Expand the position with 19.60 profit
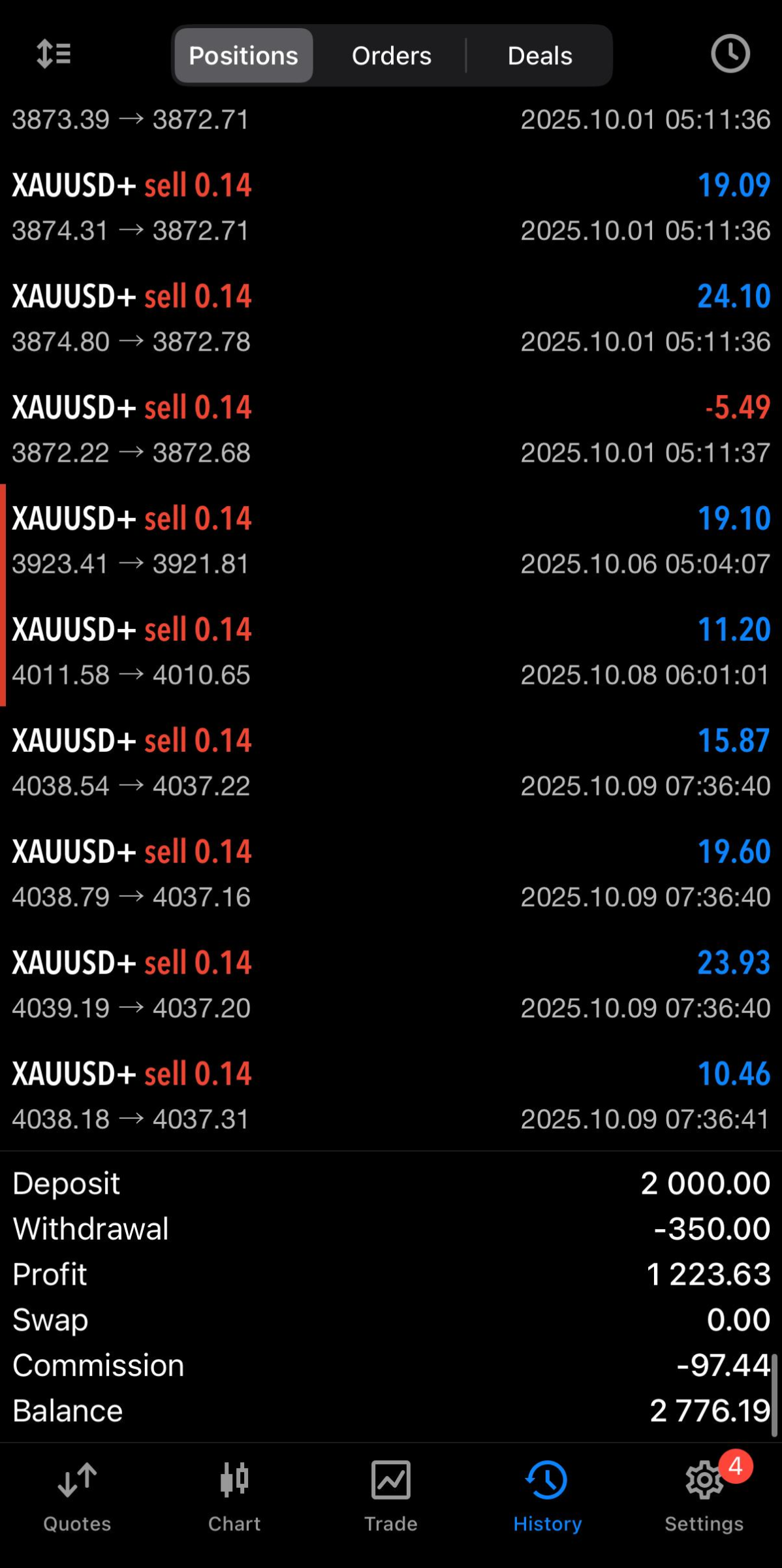The height and width of the screenshot is (1568, 782). 391,873
